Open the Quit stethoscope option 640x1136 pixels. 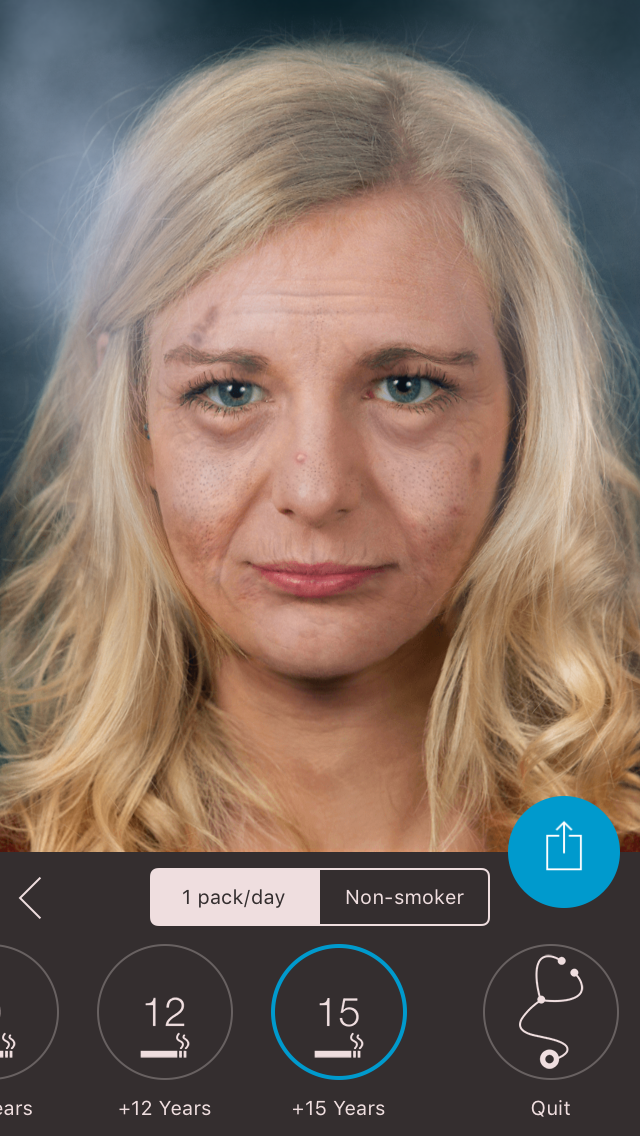(x=550, y=1012)
